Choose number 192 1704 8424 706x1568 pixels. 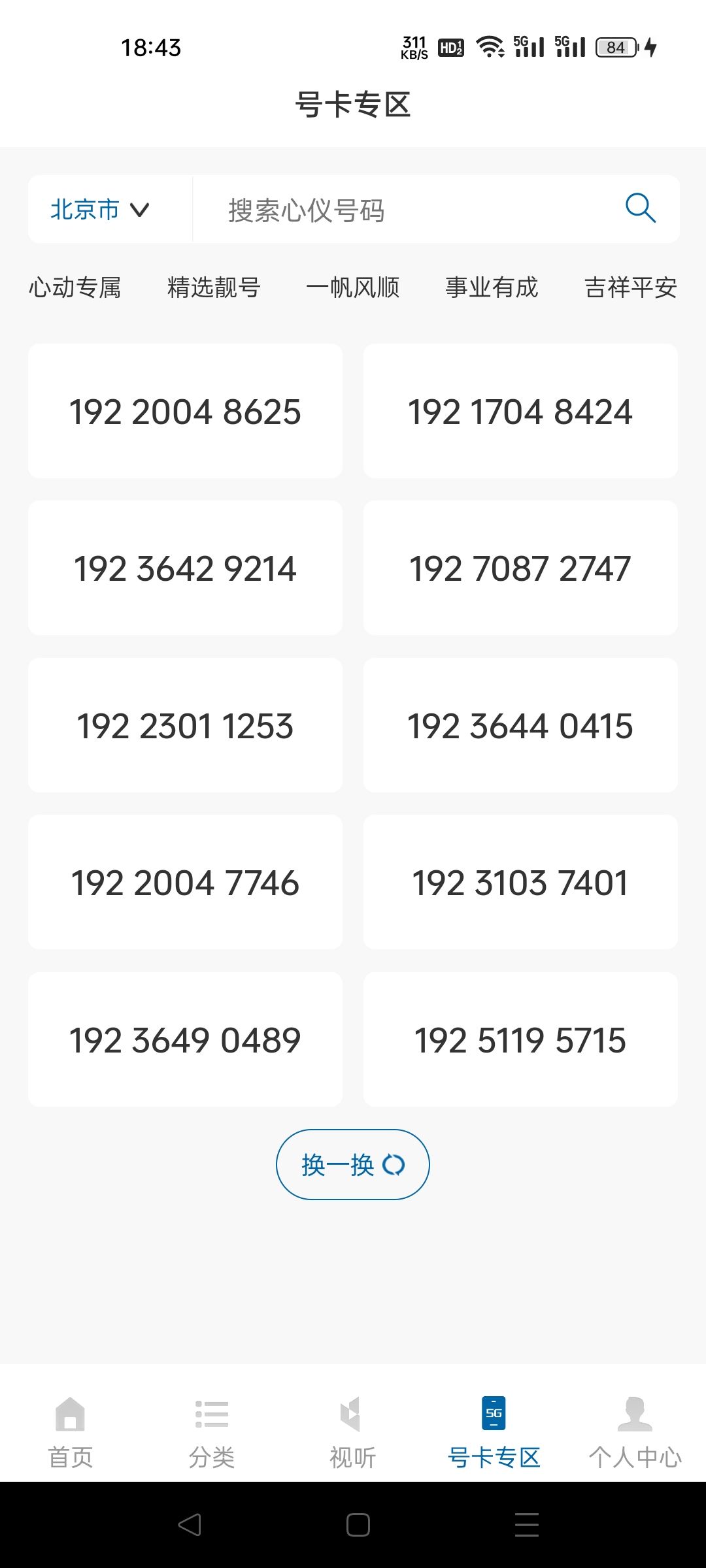520,412
